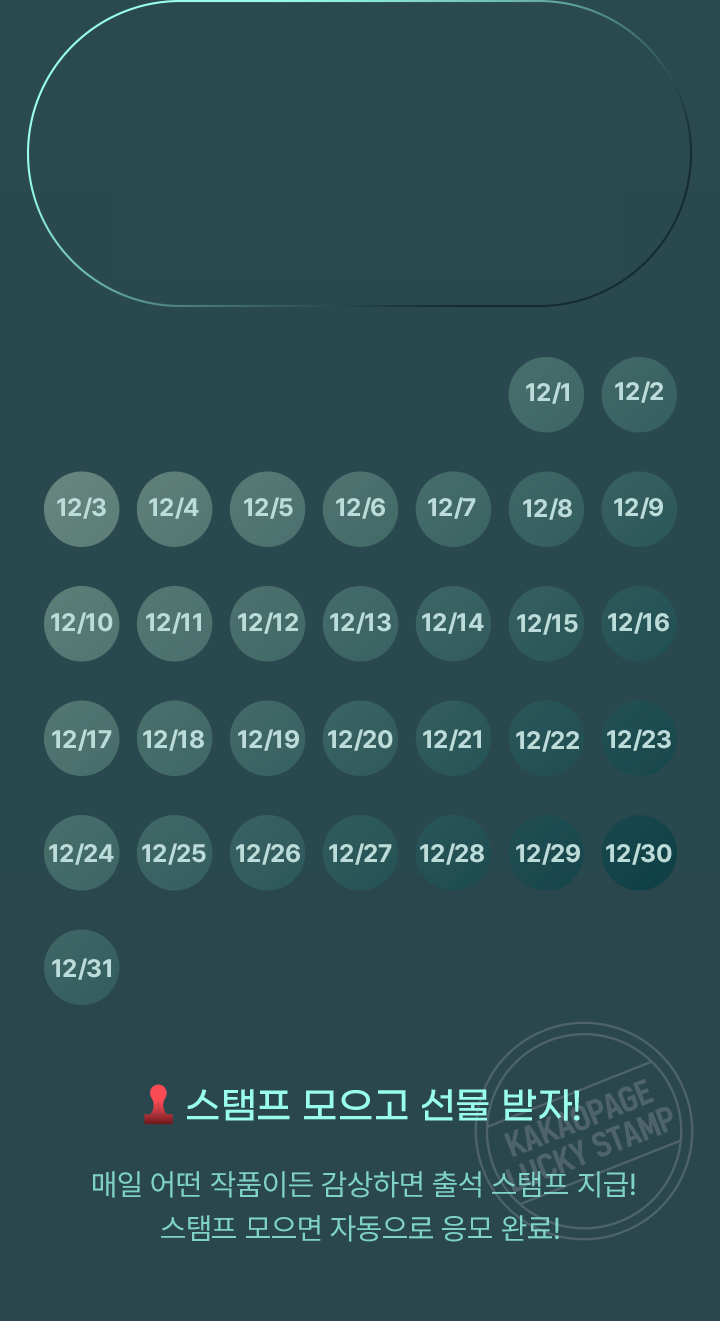Select the 12/13 stamp slot
This screenshot has width=720, height=1321.
click(x=360, y=624)
